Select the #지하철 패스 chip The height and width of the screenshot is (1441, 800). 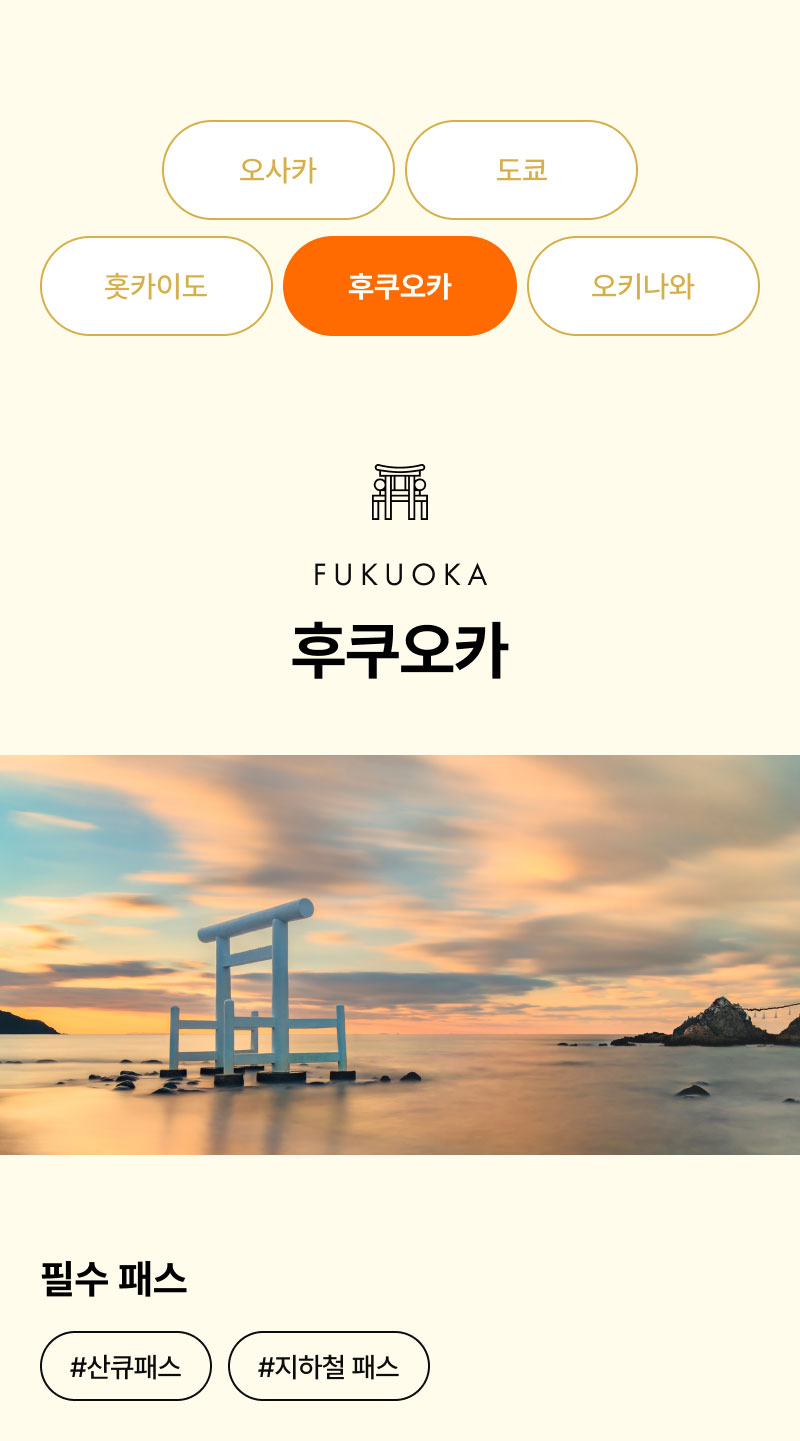pyautogui.click(x=329, y=1366)
